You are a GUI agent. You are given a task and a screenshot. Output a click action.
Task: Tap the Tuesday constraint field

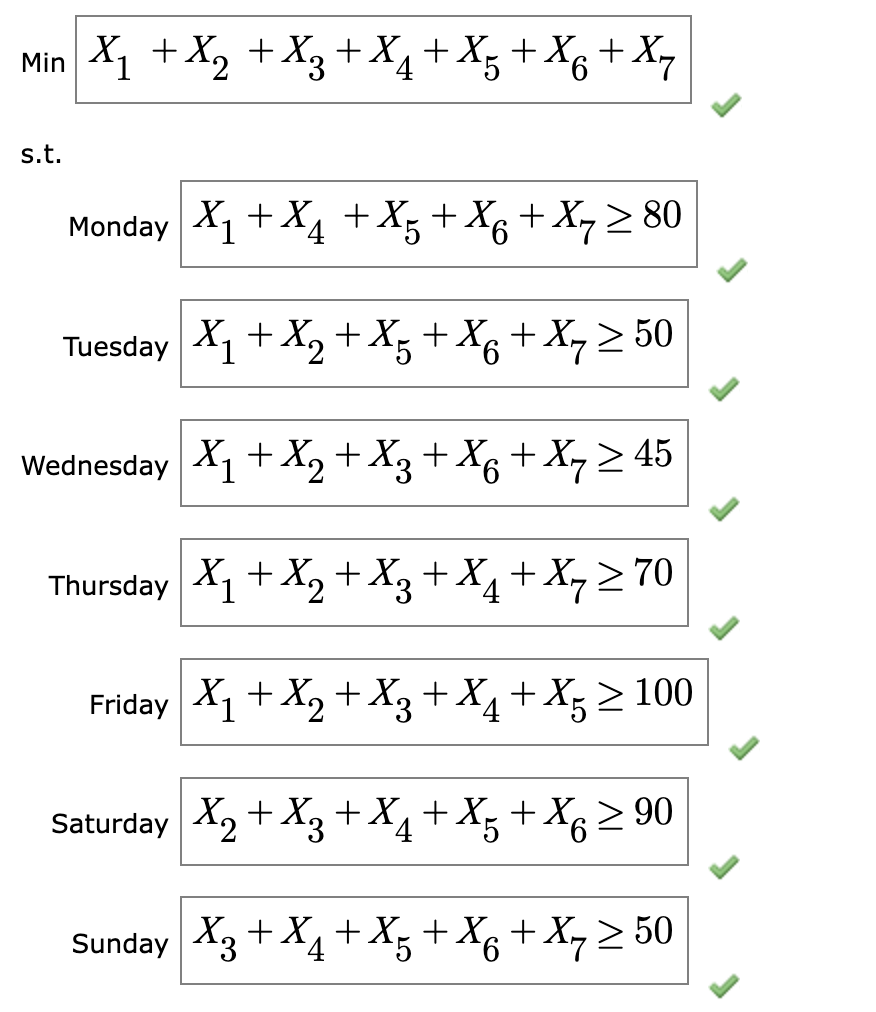pyautogui.click(x=434, y=343)
